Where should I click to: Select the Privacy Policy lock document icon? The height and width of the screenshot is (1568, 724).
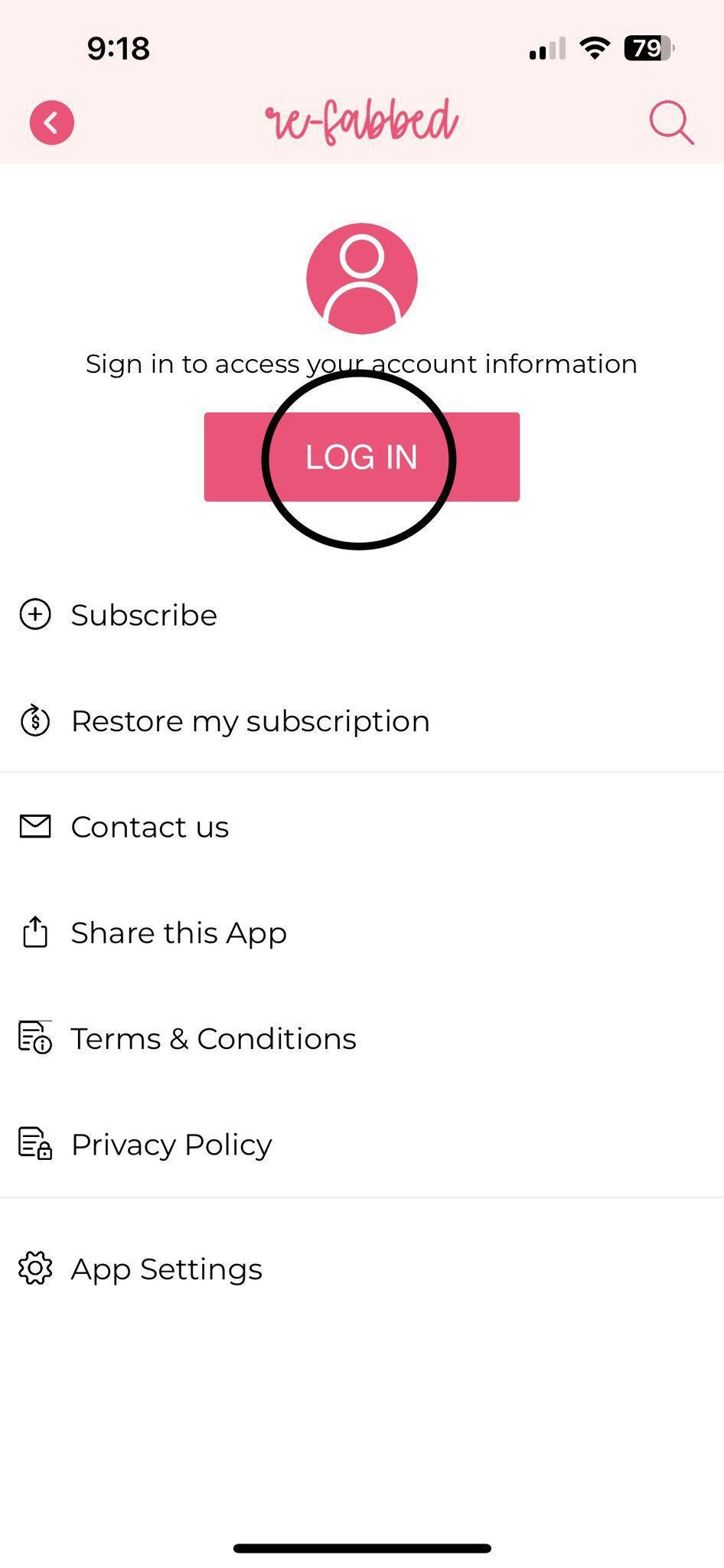tap(35, 1144)
